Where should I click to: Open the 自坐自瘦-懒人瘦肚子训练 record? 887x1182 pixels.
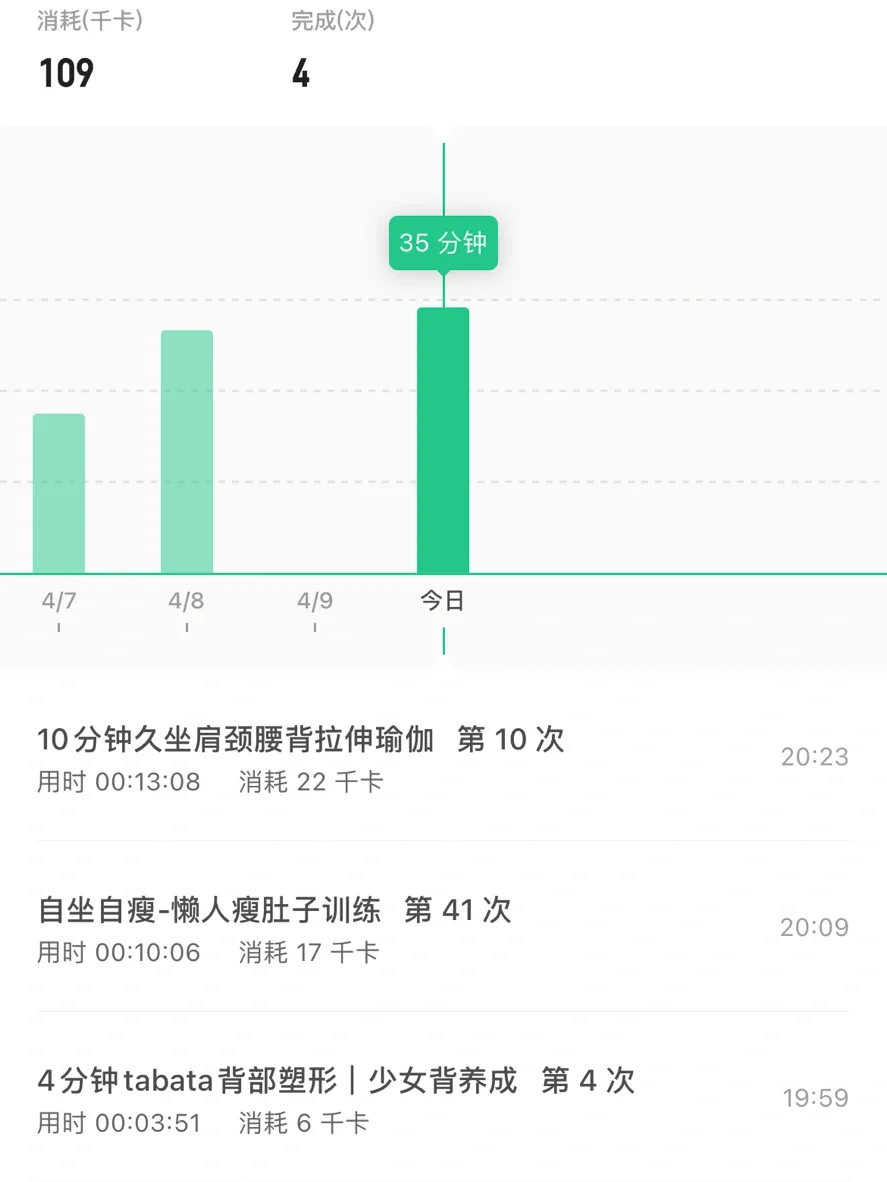coord(443,927)
